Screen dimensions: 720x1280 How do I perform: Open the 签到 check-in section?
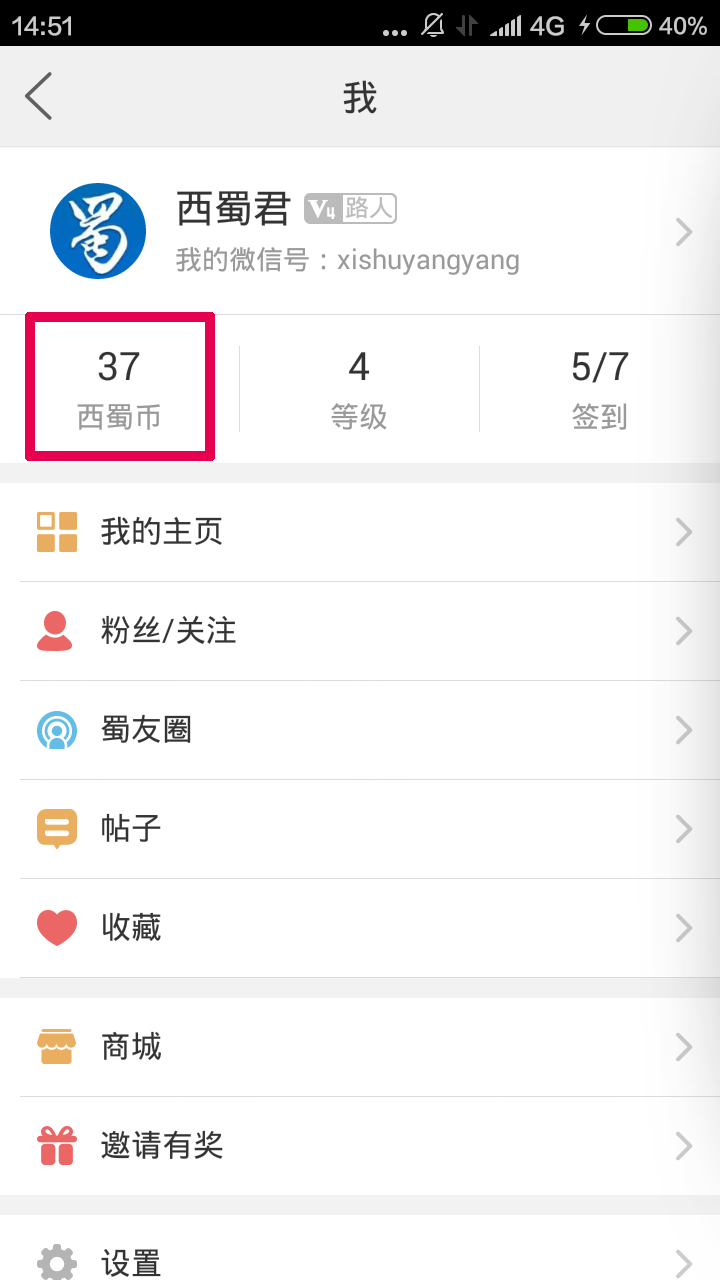[x=599, y=389]
